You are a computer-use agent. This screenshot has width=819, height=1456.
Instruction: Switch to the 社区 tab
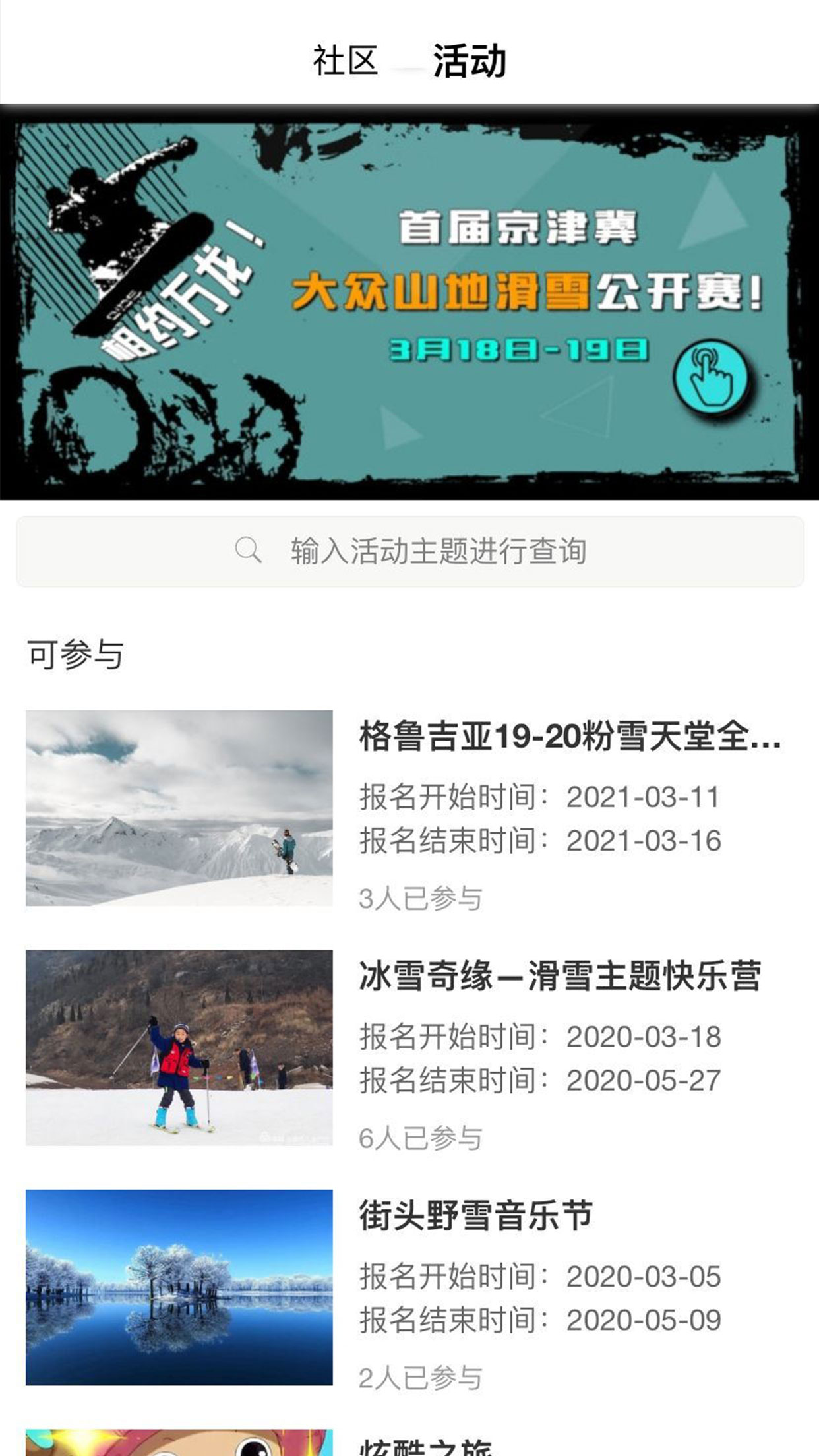345,61
